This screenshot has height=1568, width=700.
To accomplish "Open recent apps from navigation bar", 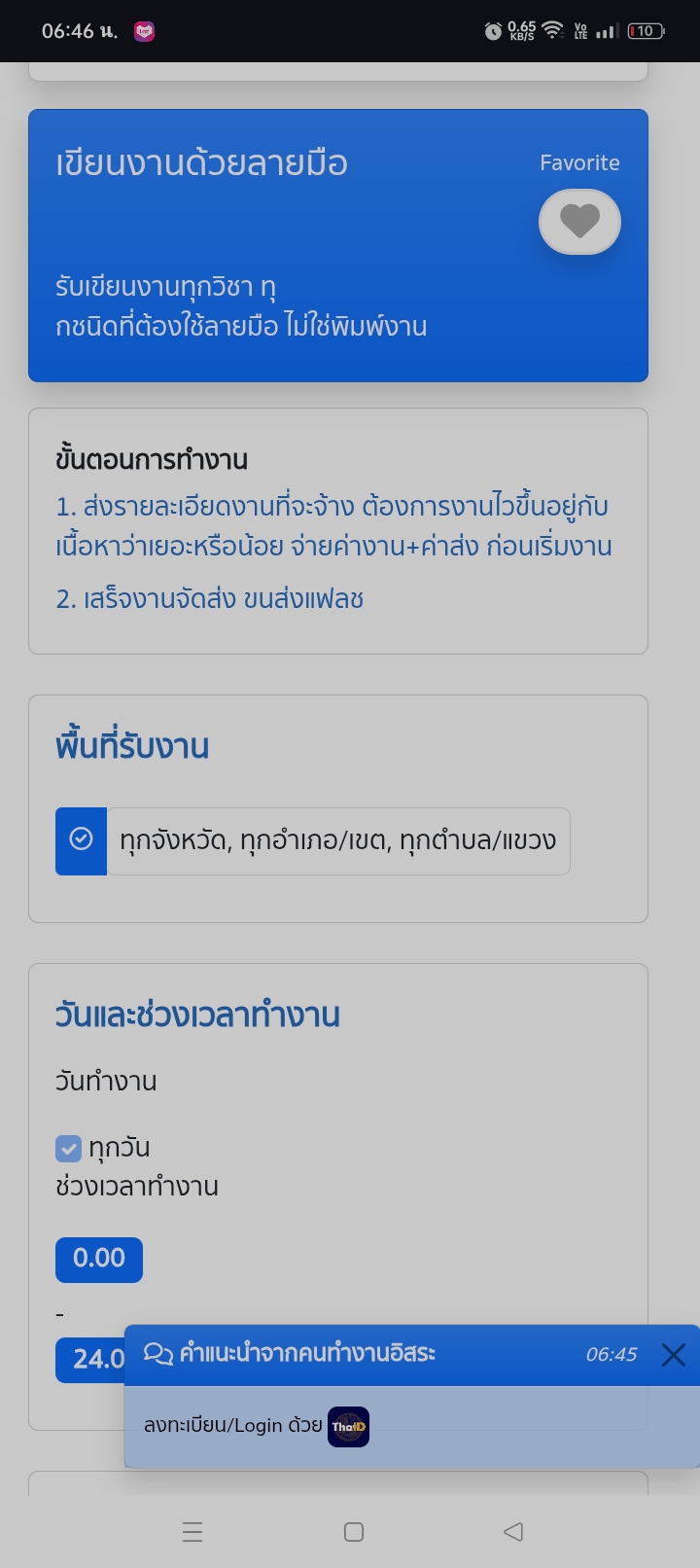I will tap(192, 1532).
